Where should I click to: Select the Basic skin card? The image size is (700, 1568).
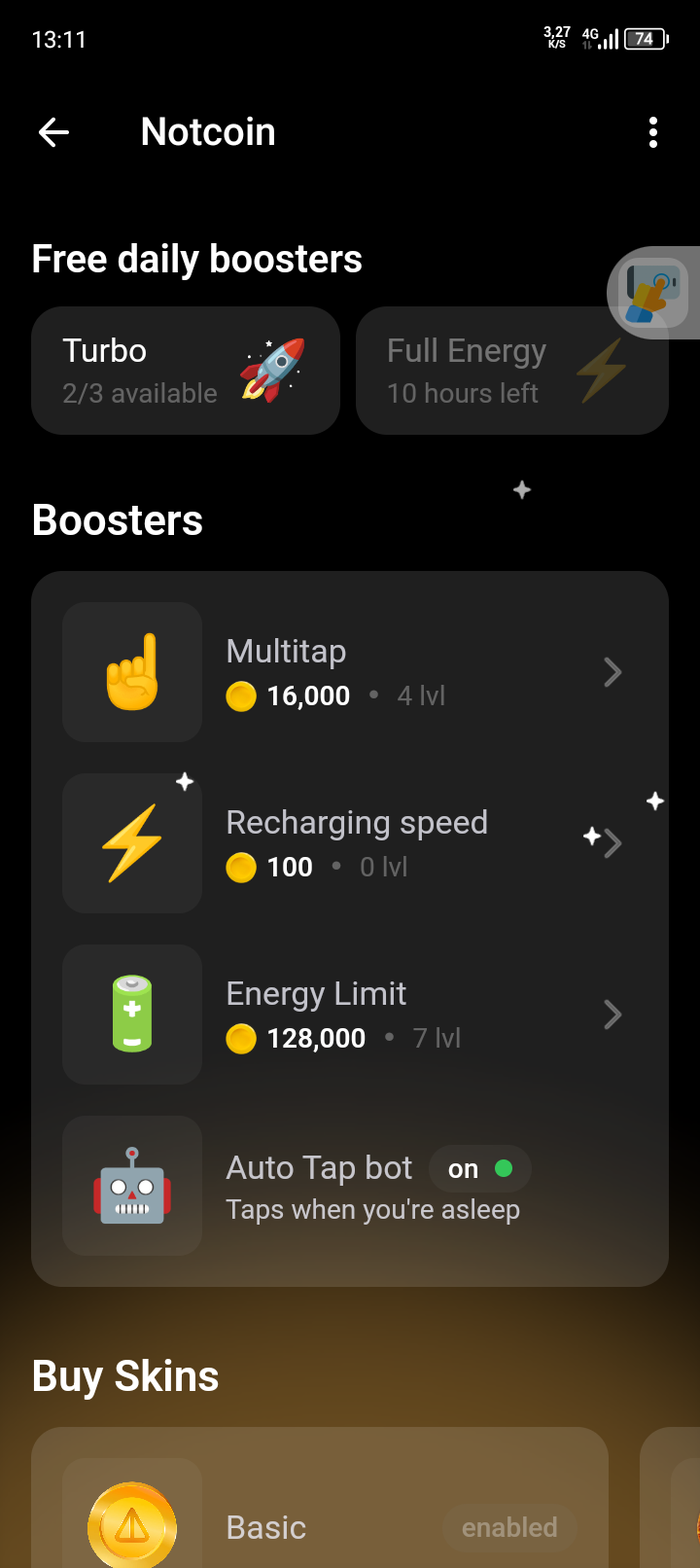[321, 1517]
